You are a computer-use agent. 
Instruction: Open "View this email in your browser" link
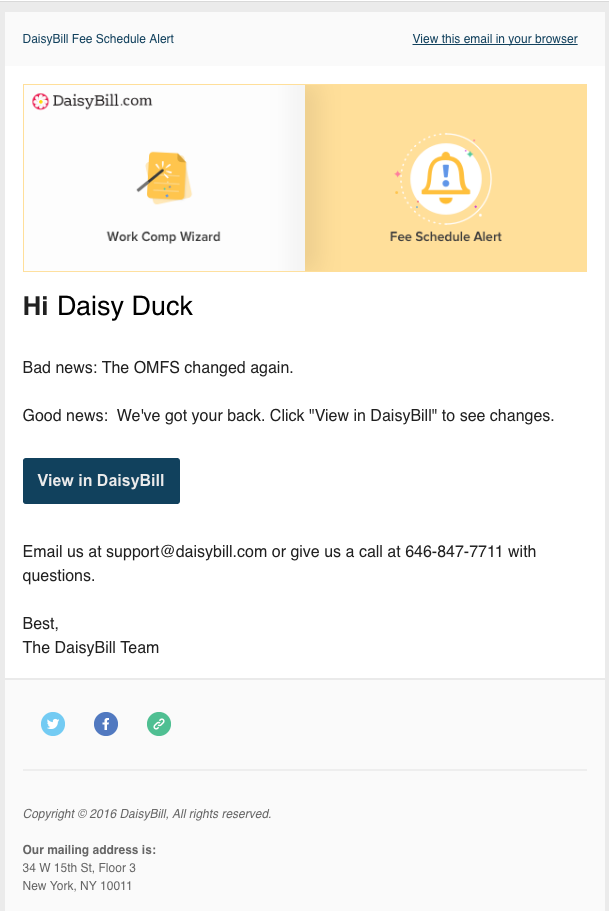click(495, 39)
